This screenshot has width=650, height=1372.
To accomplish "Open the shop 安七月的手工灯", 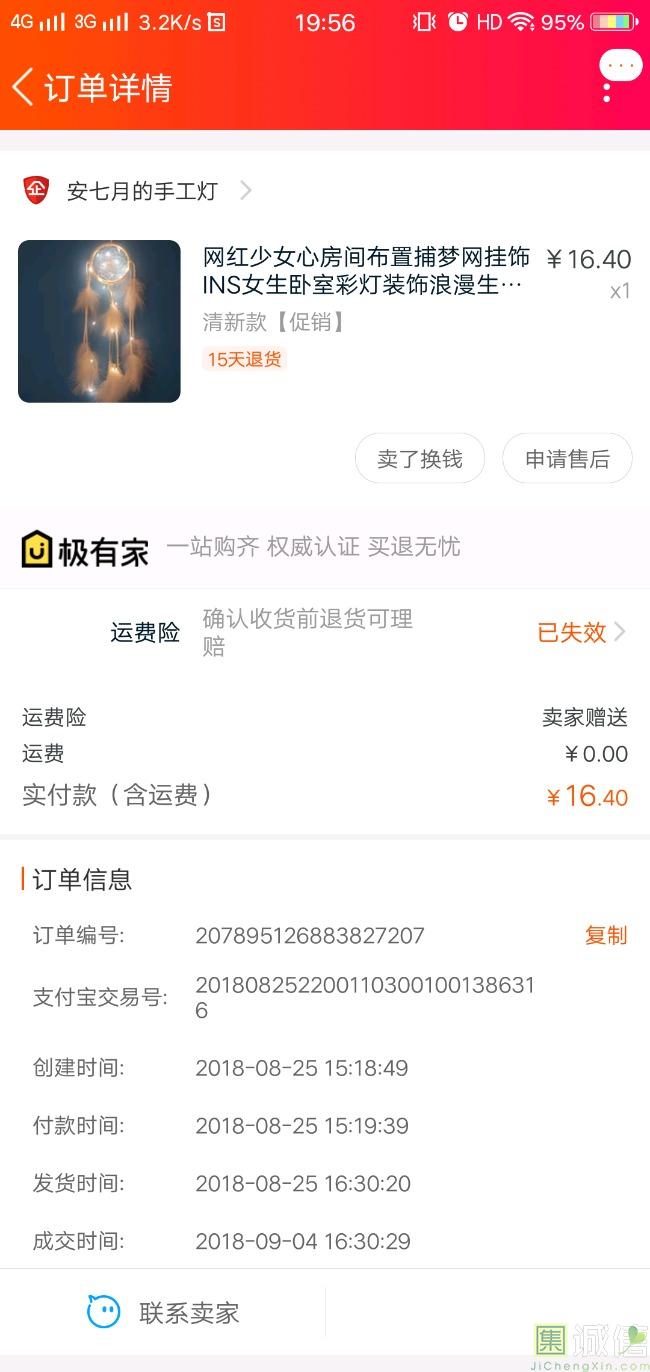I will [x=142, y=190].
